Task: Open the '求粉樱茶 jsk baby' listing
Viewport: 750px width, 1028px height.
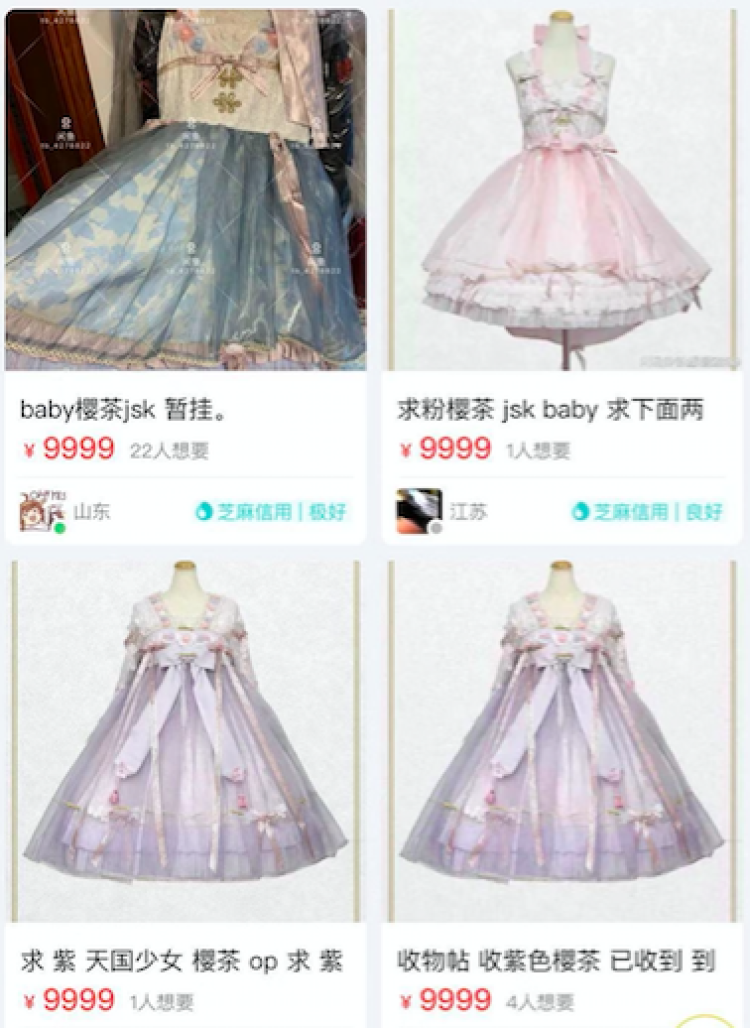Action: point(562,190)
